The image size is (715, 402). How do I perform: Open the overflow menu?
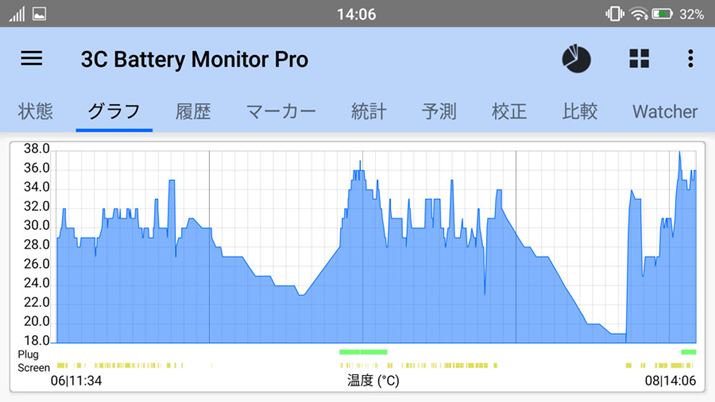coord(690,59)
